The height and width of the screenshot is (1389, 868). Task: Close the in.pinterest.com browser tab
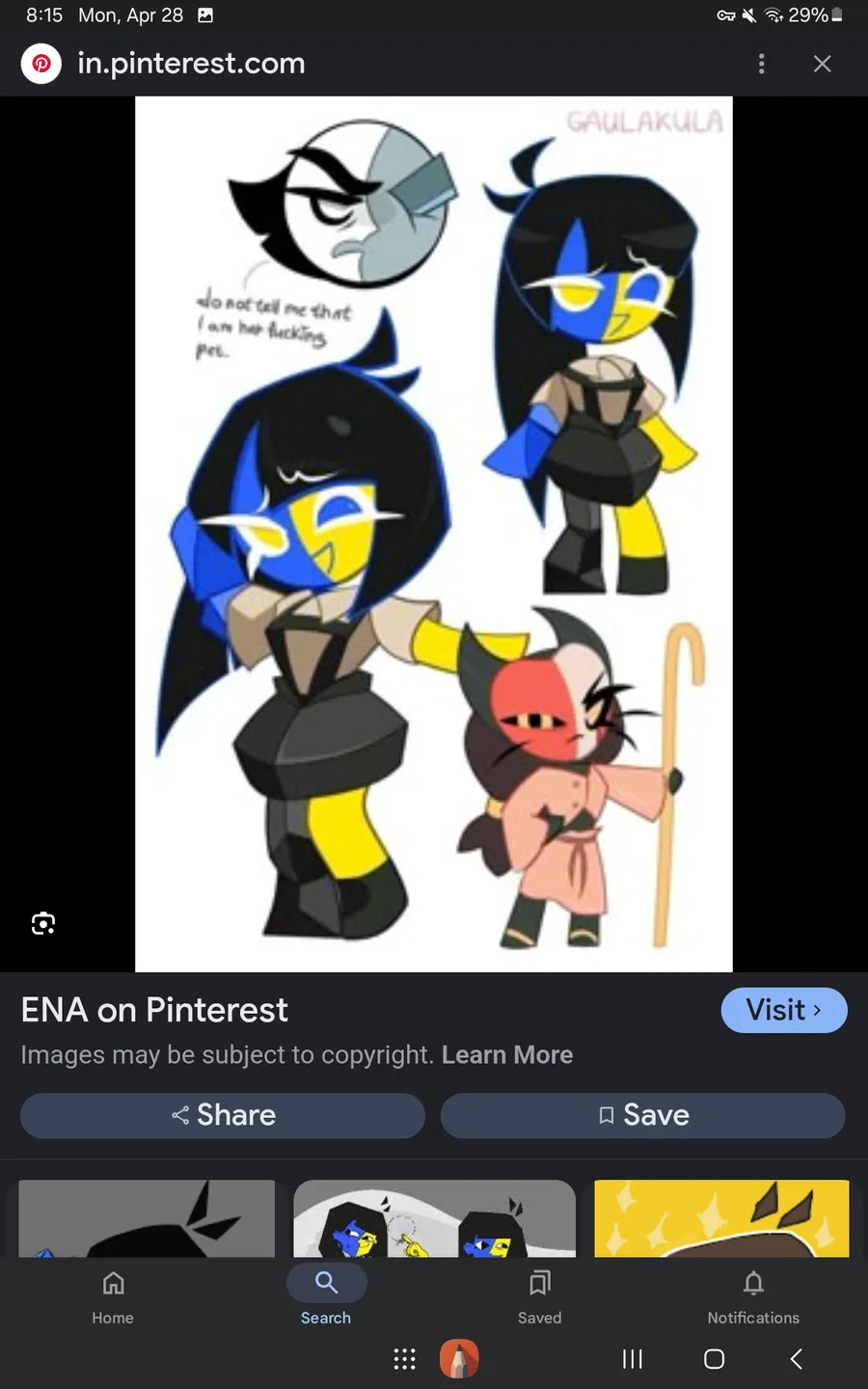click(822, 64)
